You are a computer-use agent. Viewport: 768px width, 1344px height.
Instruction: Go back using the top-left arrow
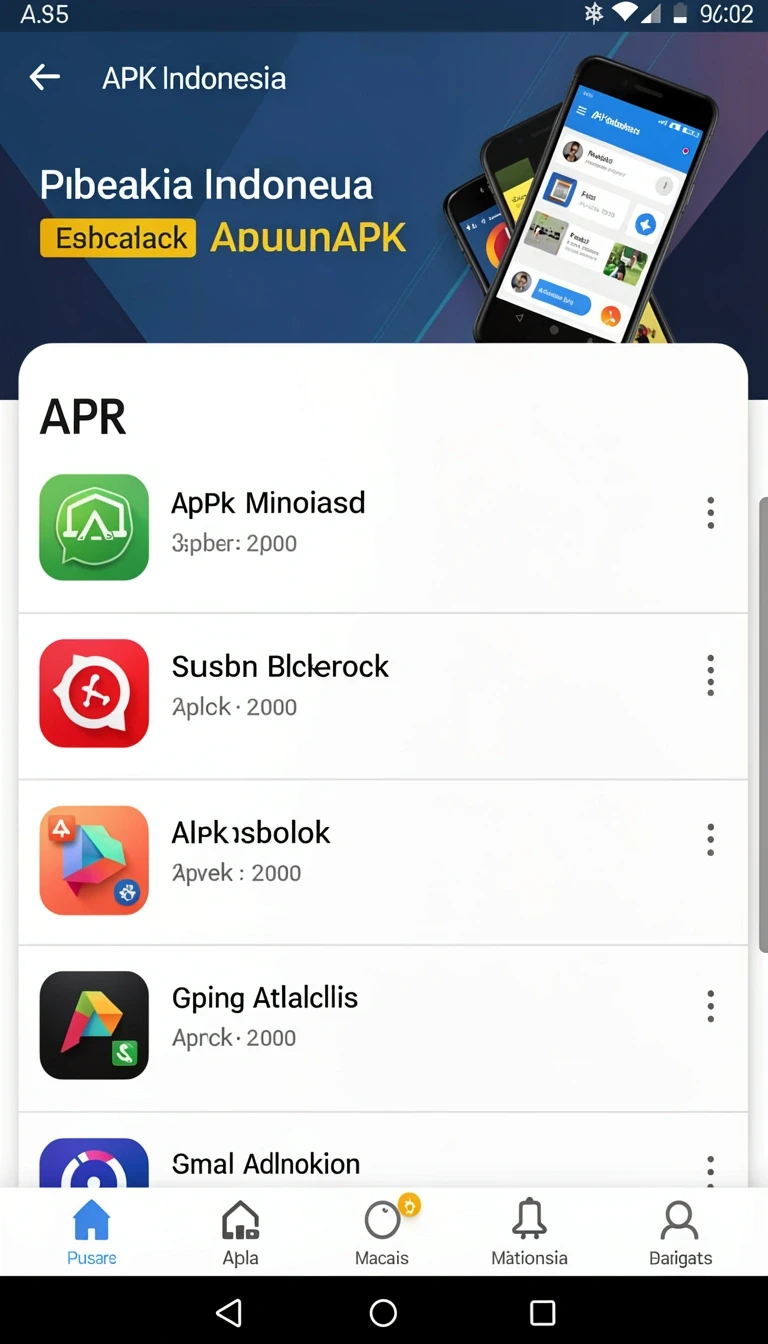pyautogui.click(x=45, y=77)
